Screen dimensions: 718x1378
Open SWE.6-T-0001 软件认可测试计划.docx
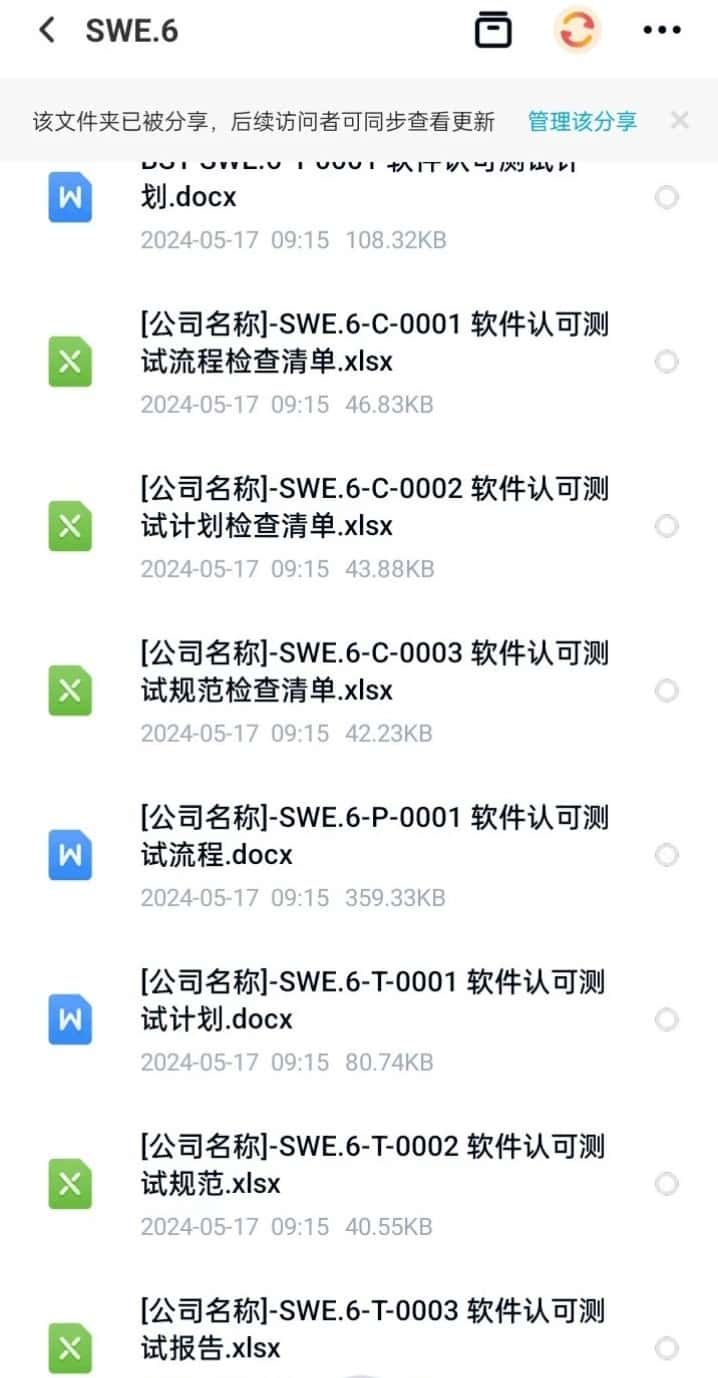click(x=359, y=1020)
